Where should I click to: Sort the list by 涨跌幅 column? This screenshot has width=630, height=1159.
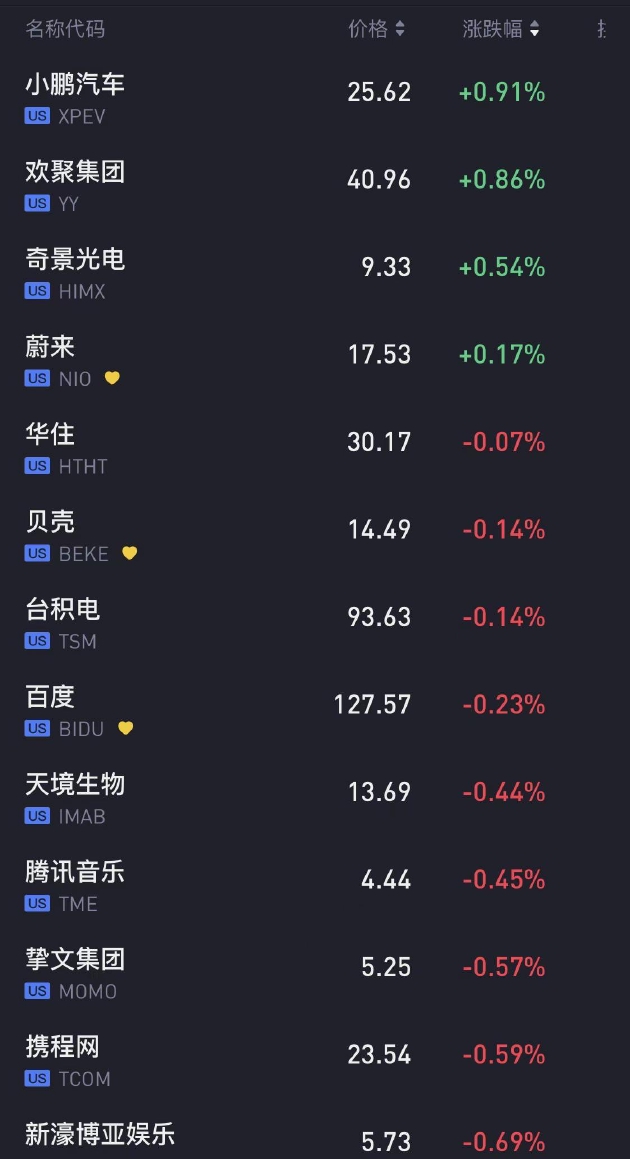501,29
